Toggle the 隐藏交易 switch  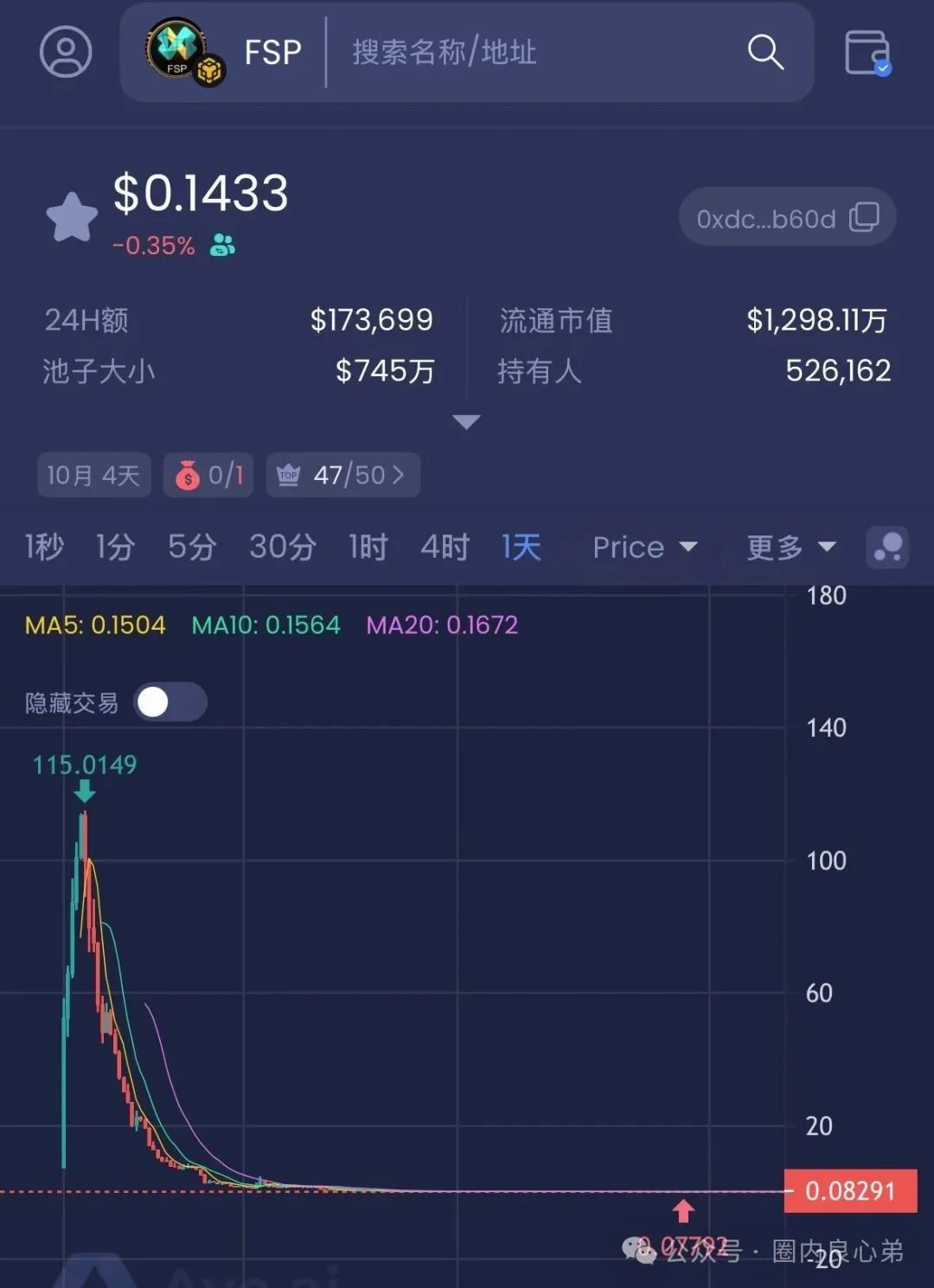click(x=170, y=702)
